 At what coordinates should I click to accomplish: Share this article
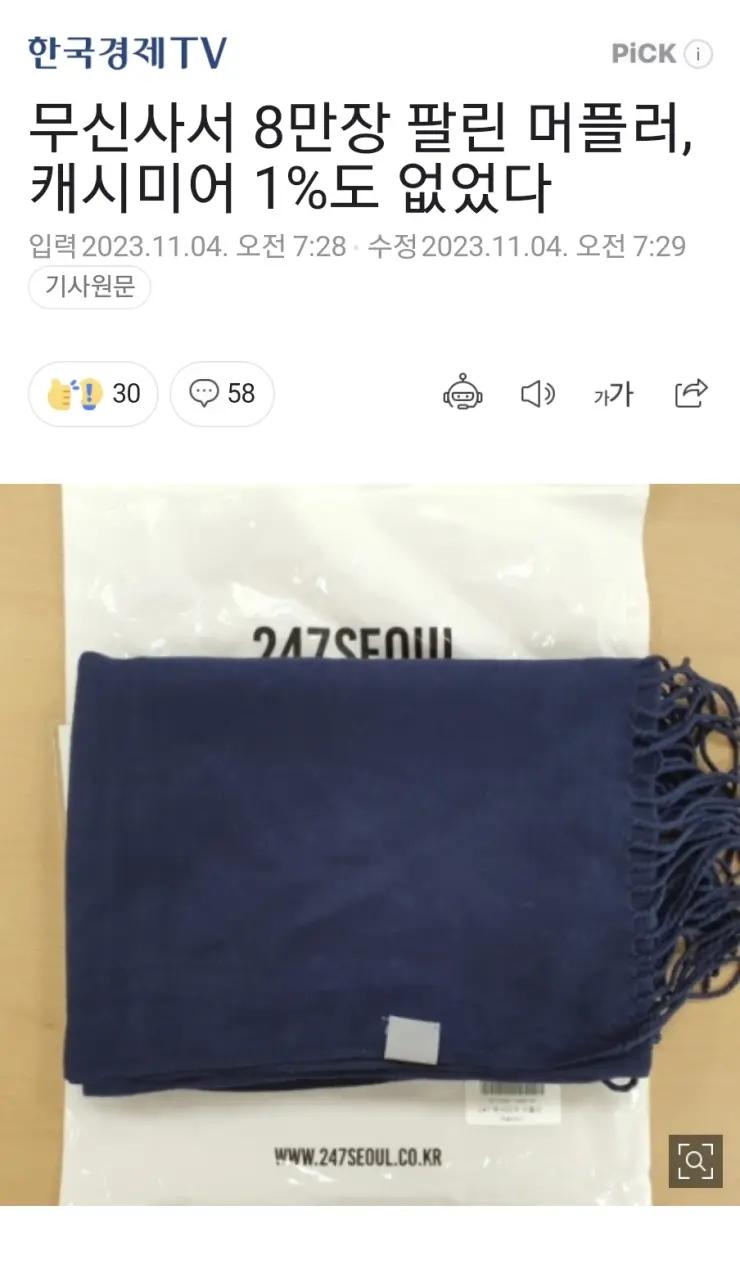[691, 394]
